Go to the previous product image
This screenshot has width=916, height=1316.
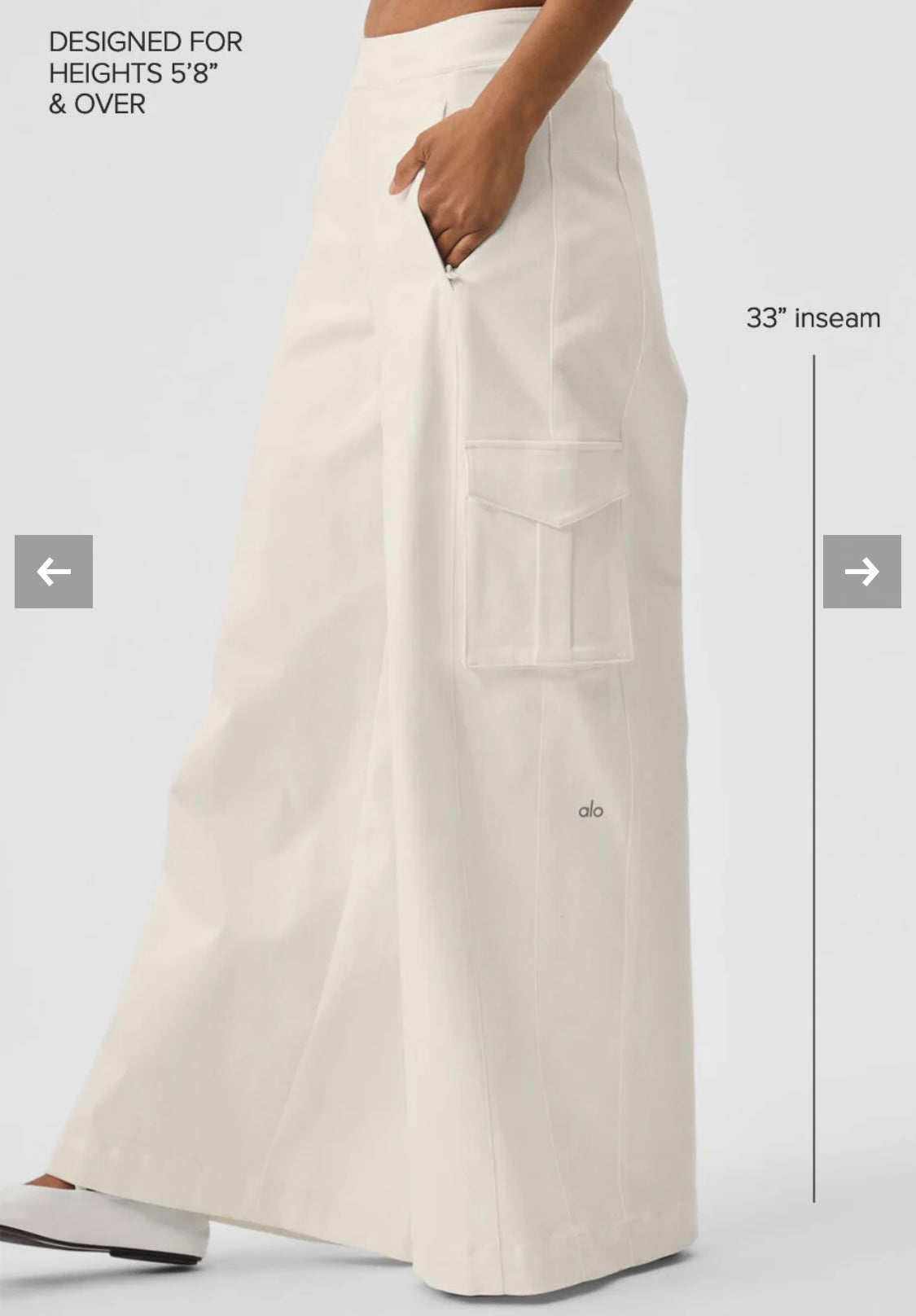54,572
